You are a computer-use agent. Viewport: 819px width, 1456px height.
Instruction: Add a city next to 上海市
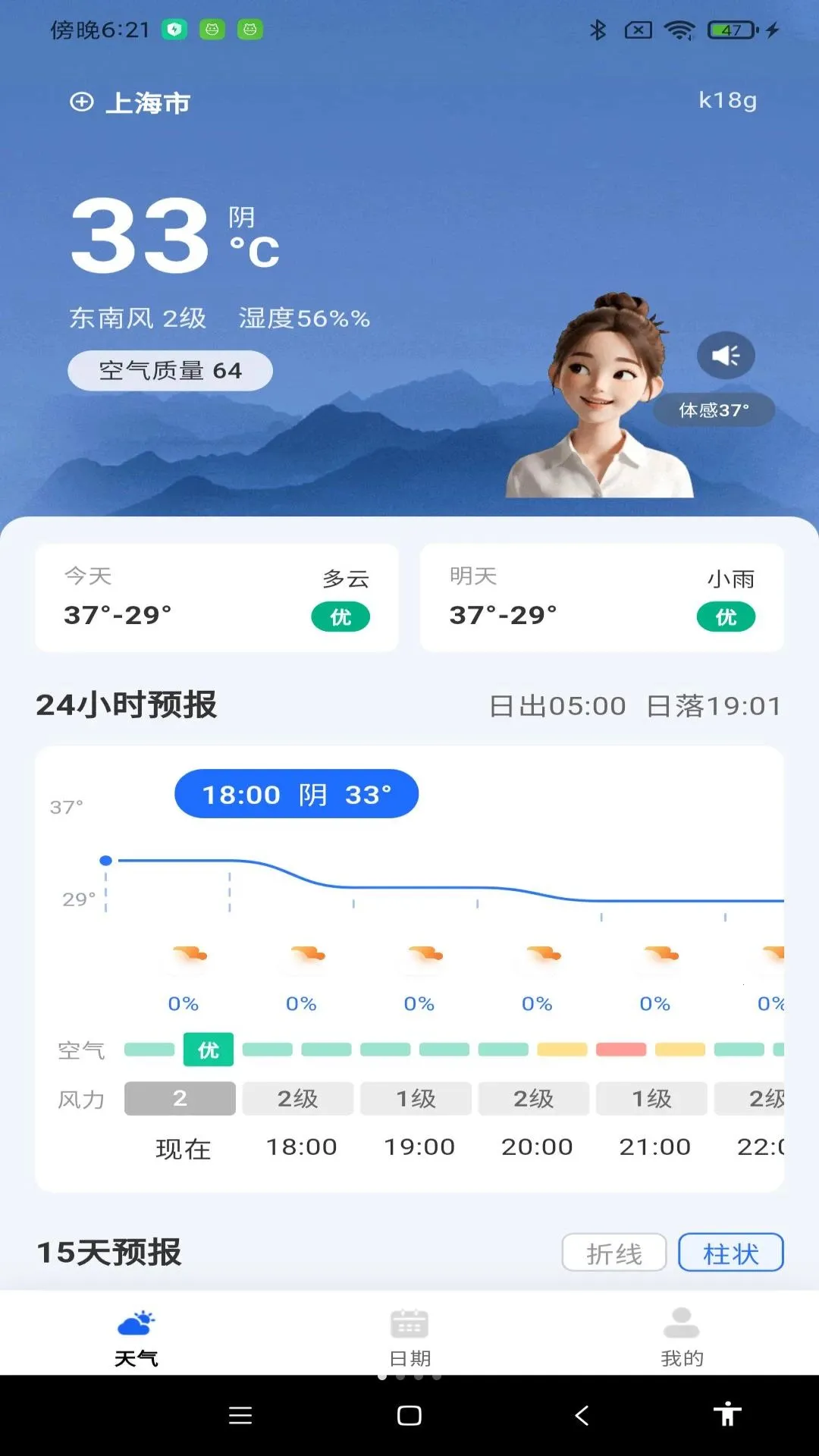(82, 102)
